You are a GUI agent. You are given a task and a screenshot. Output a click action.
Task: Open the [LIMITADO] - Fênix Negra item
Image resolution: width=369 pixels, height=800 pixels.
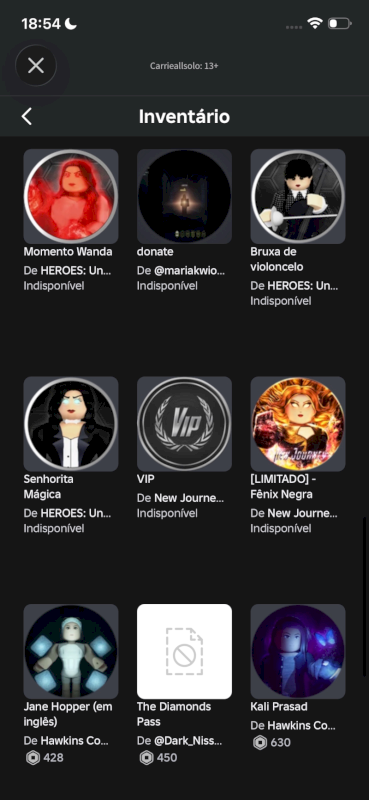click(x=298, y=424)
